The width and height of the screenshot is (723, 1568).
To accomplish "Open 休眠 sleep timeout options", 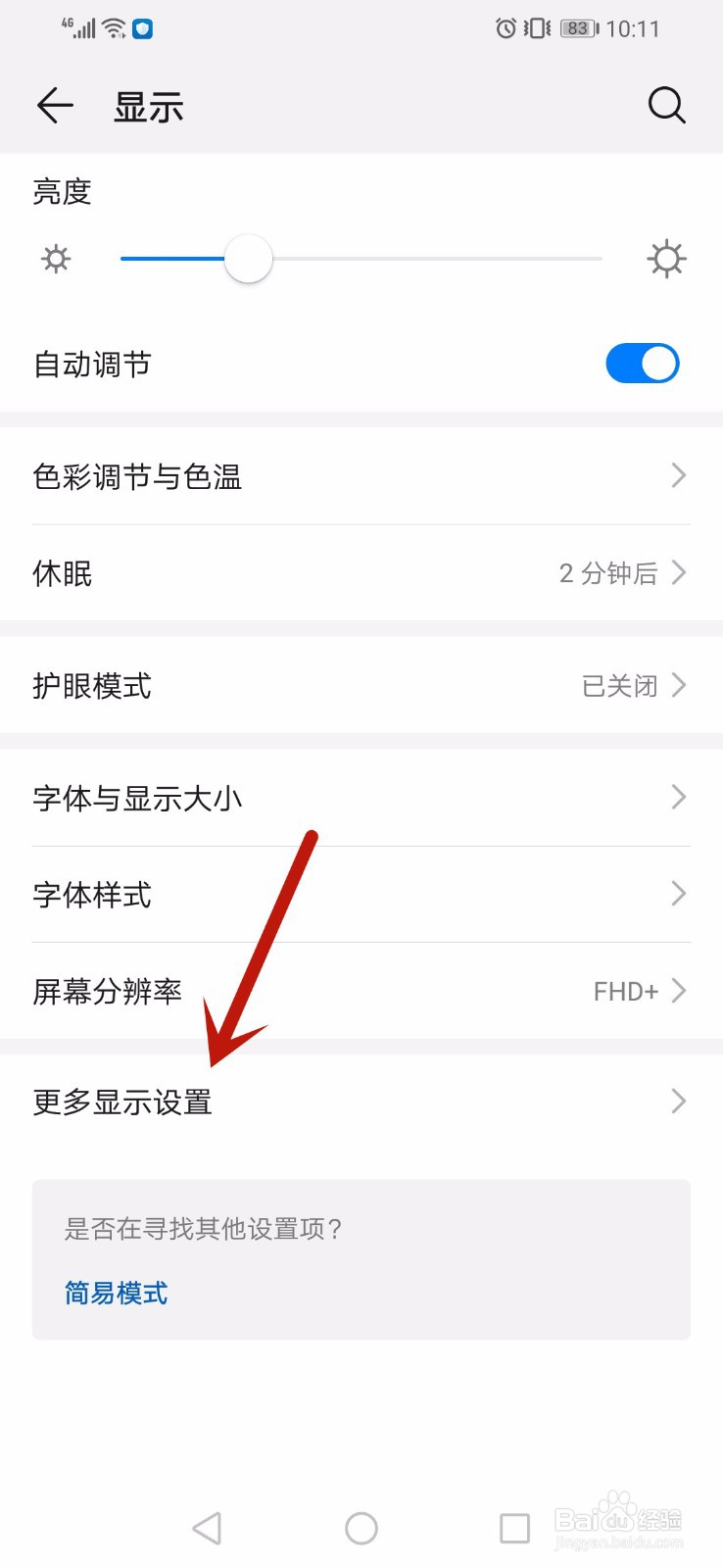I will pyautogui.click(x=361, y=572).
